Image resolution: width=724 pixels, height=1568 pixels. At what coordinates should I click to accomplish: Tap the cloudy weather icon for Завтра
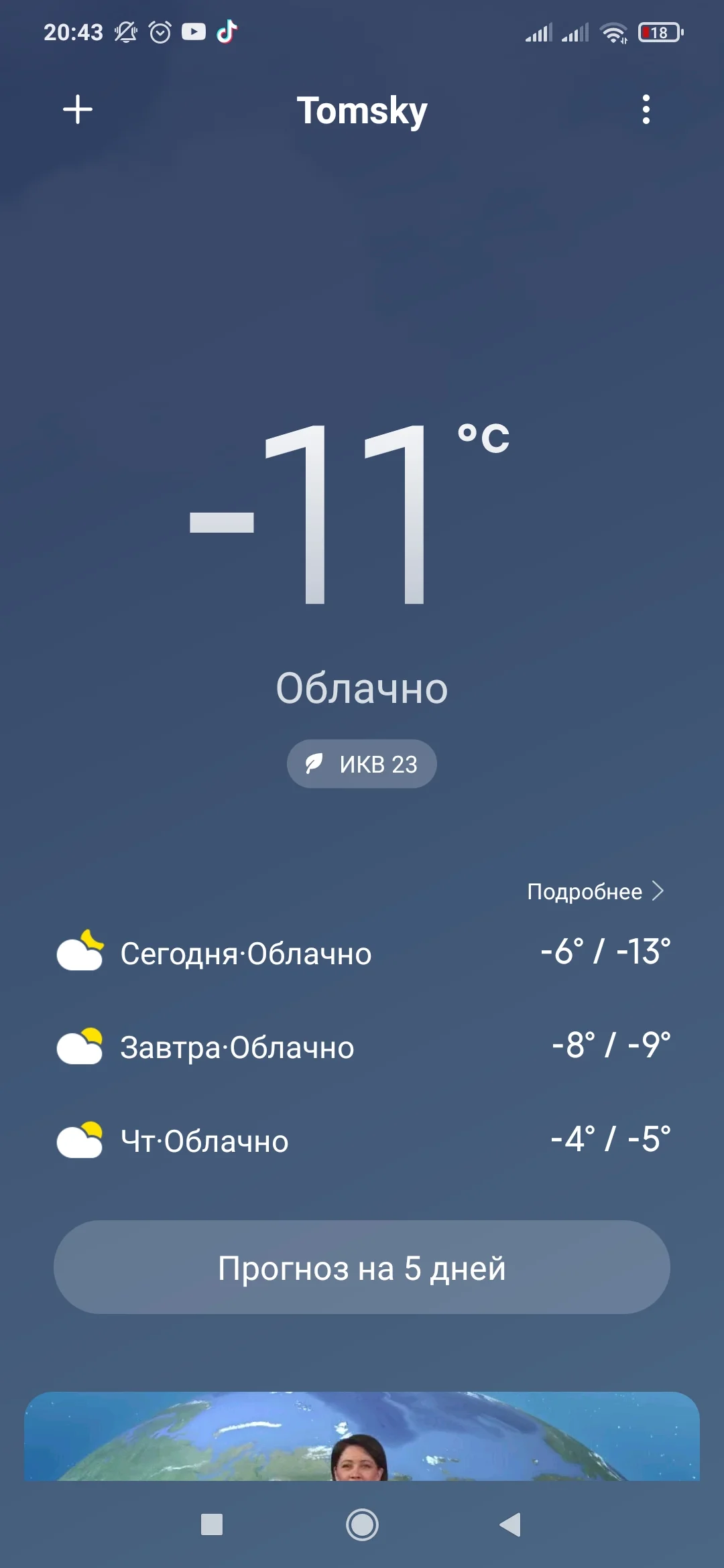point(78,1047)
